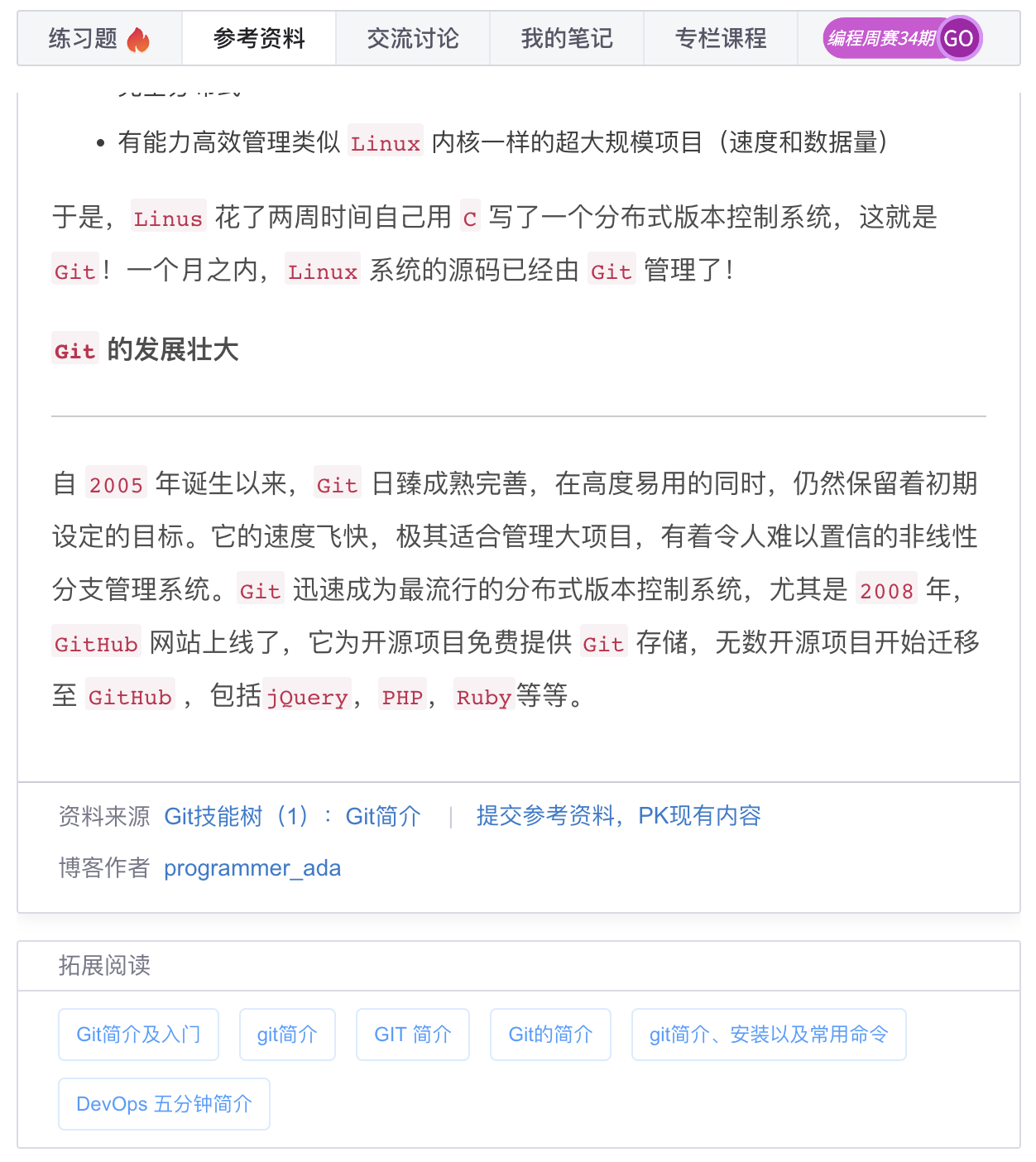Open Git简介及入门 extended reading
Viewport: 1036px width, 1162px height.
[x=138, y=1035]
